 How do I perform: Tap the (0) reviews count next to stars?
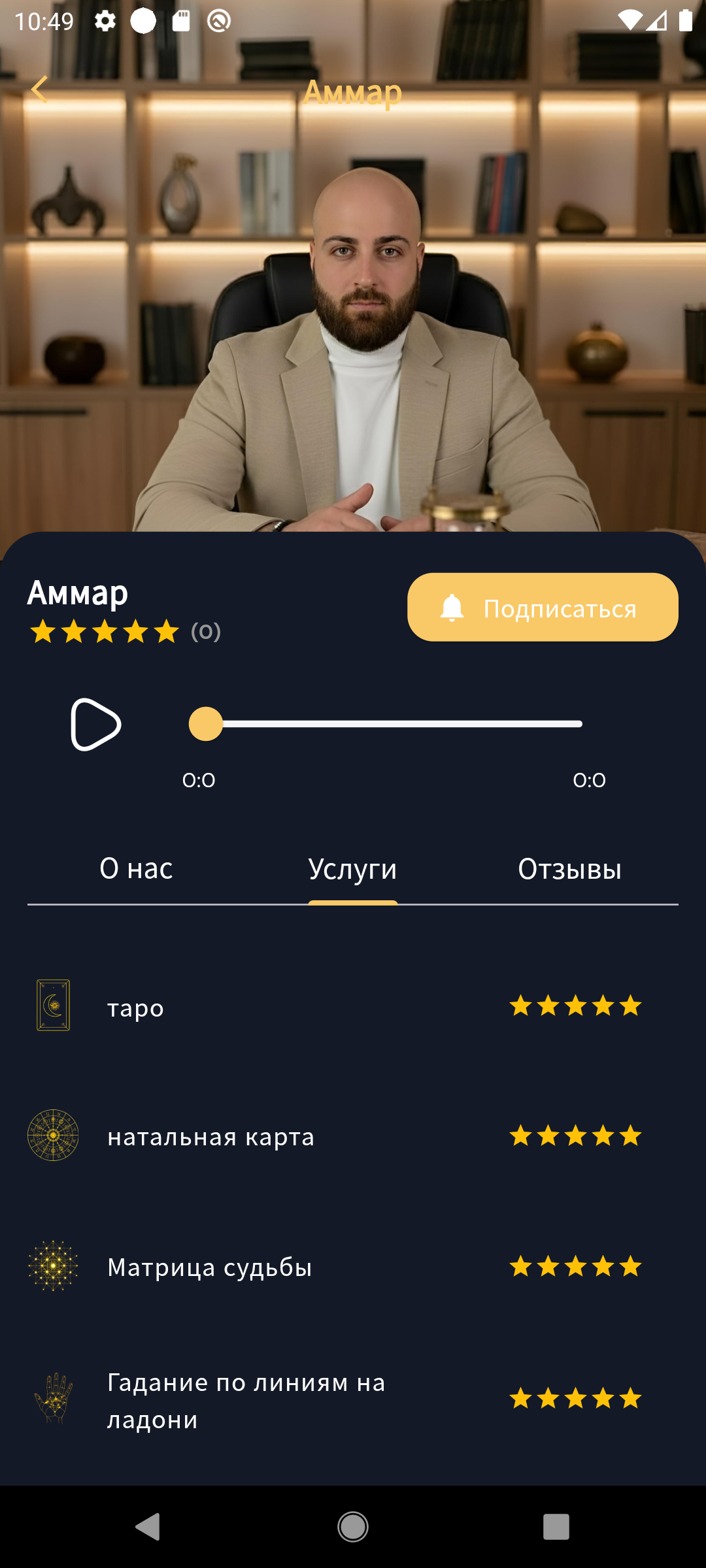[x=204, y=632]
